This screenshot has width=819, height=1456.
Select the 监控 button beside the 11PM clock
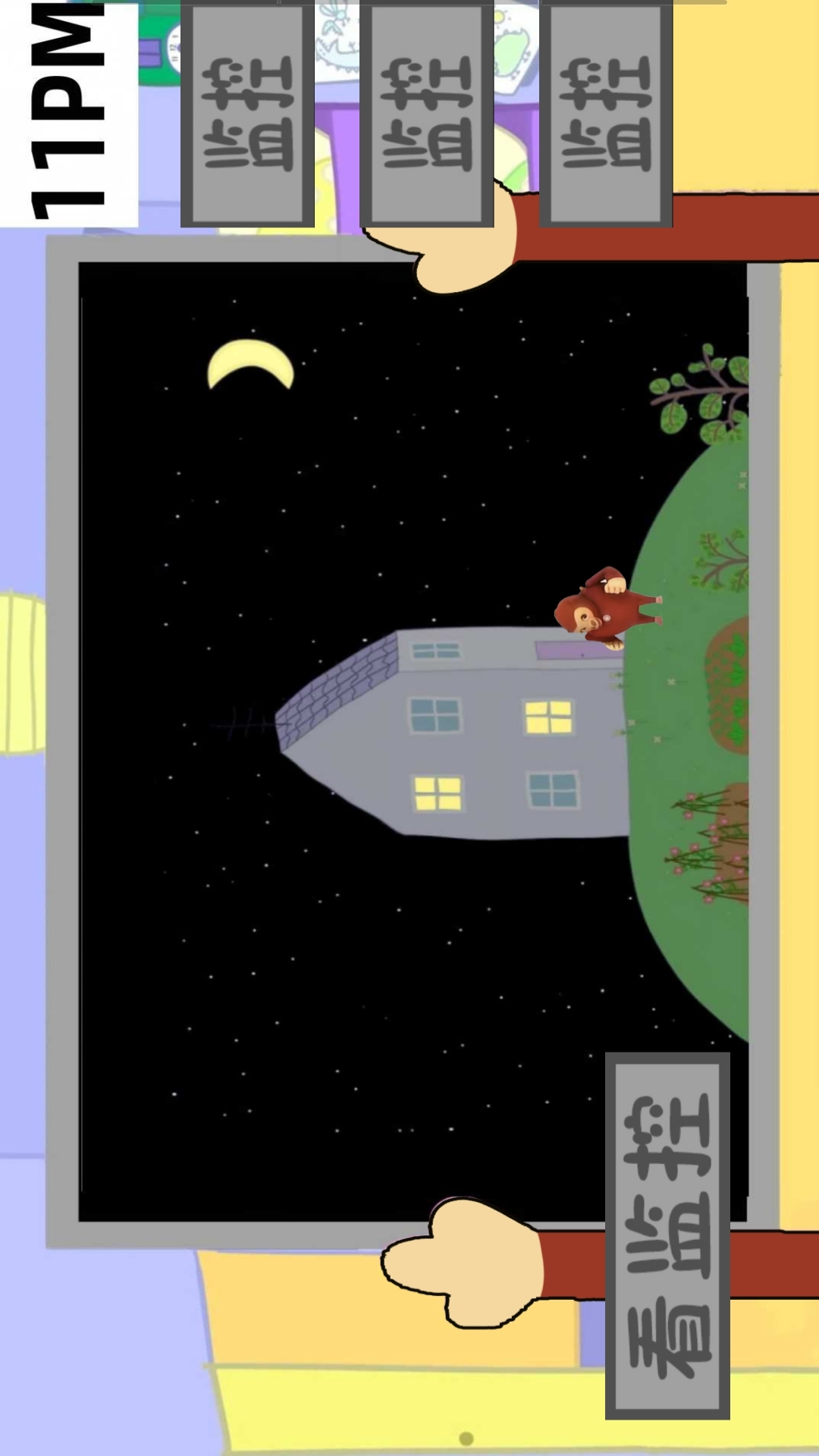[x=247, y=114]
